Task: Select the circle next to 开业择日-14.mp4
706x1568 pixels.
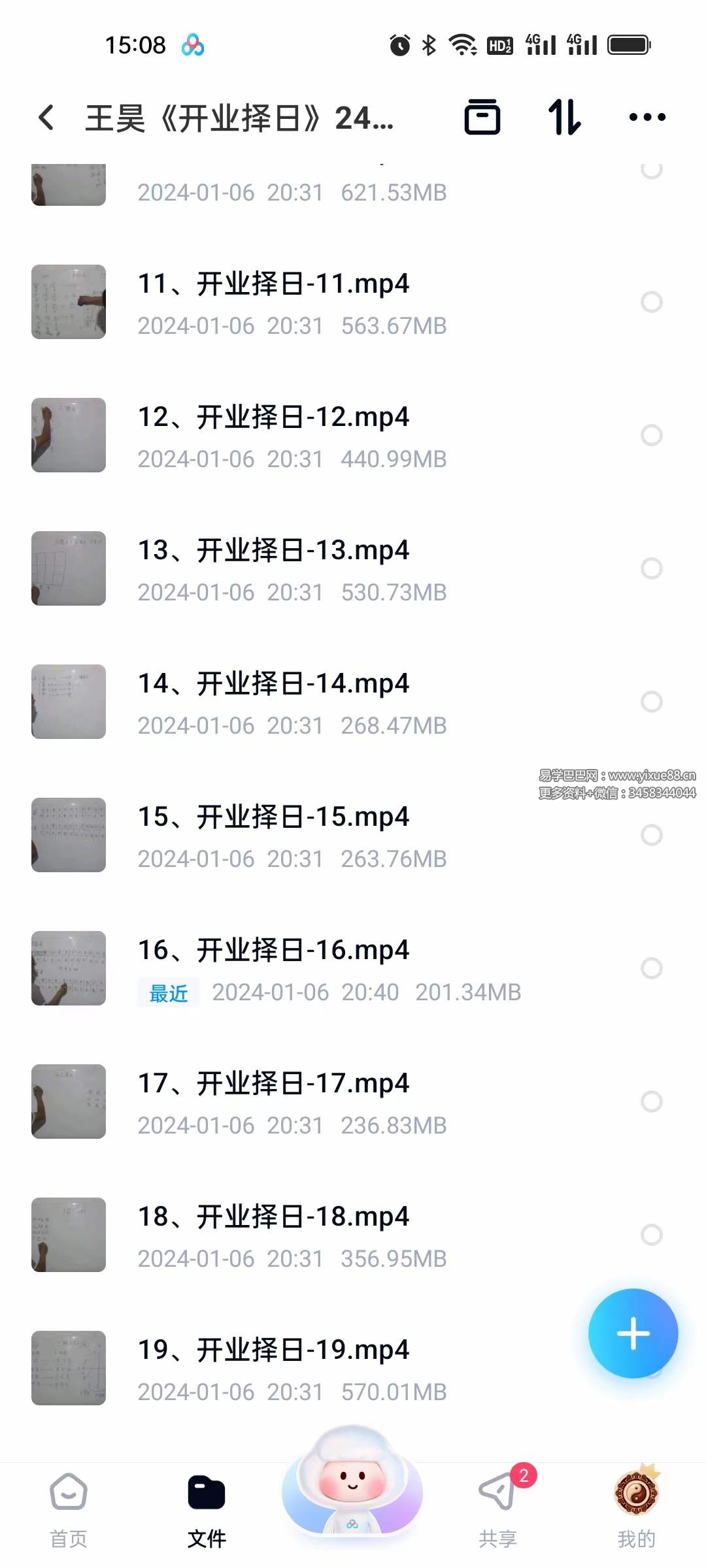Action: coord(650,702)
